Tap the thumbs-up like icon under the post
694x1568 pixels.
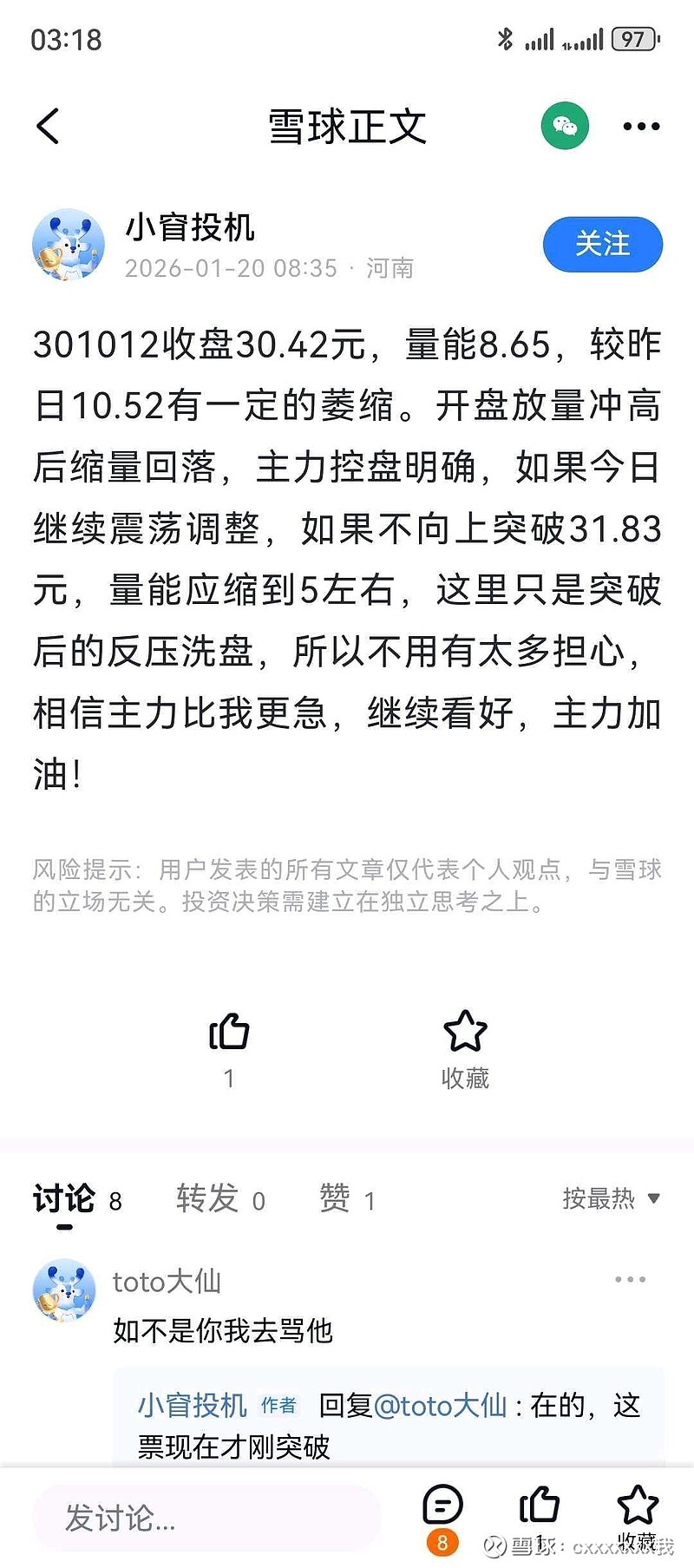[228, 1033]
